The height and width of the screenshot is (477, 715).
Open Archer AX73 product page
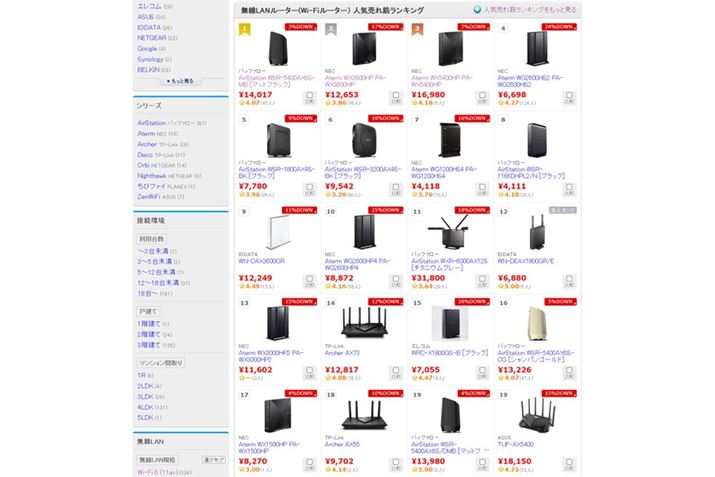[x=346, y=353]
